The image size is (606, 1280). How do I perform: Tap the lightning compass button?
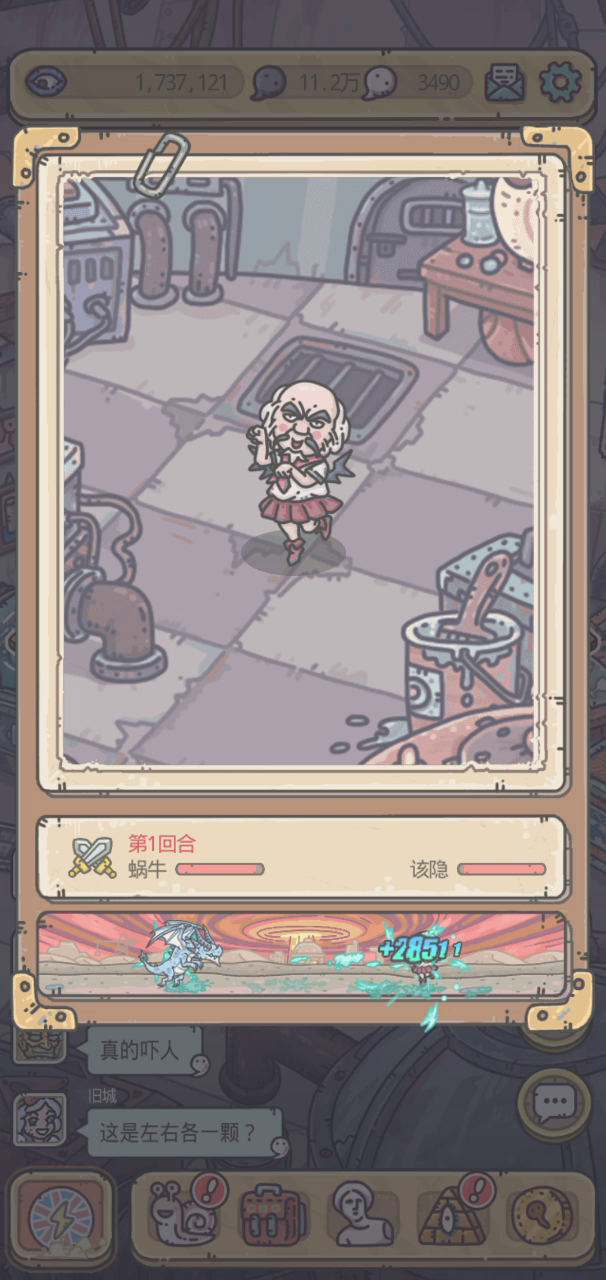[x=63, y=1219]
